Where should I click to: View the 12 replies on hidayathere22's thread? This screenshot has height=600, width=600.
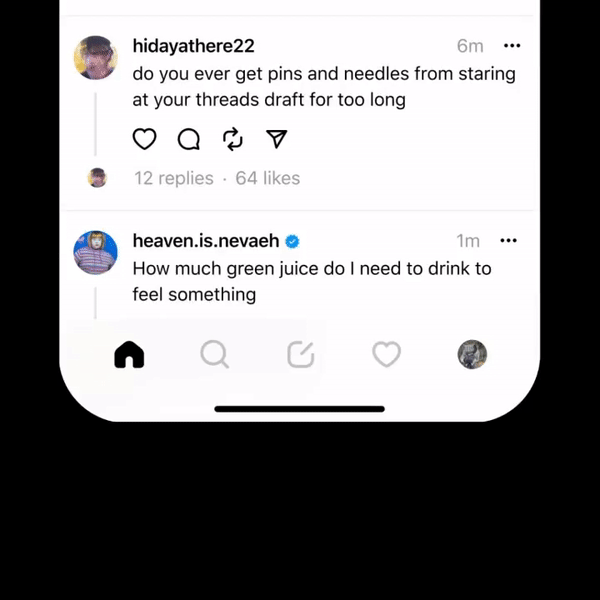coord(174,178)
